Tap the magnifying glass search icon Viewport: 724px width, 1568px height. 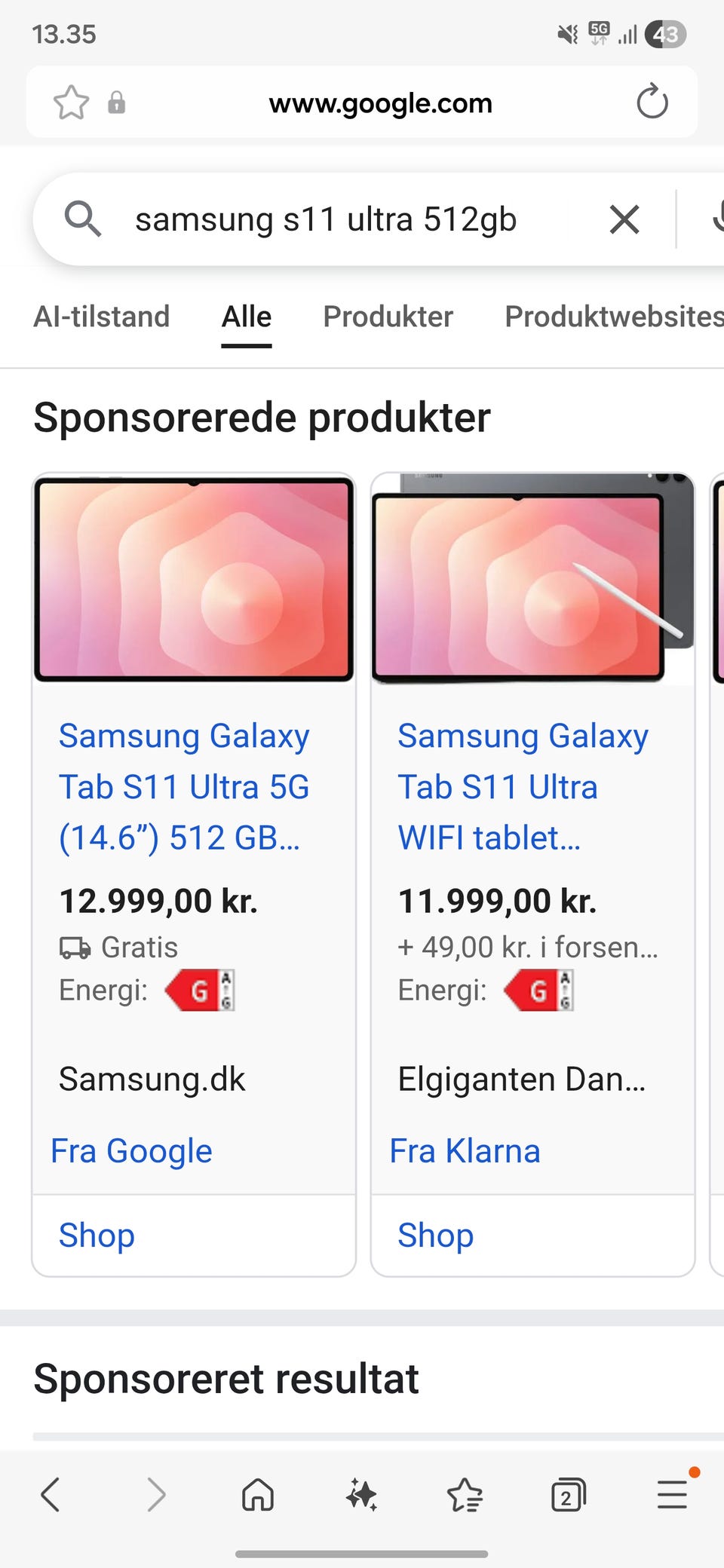click(84, 219)
